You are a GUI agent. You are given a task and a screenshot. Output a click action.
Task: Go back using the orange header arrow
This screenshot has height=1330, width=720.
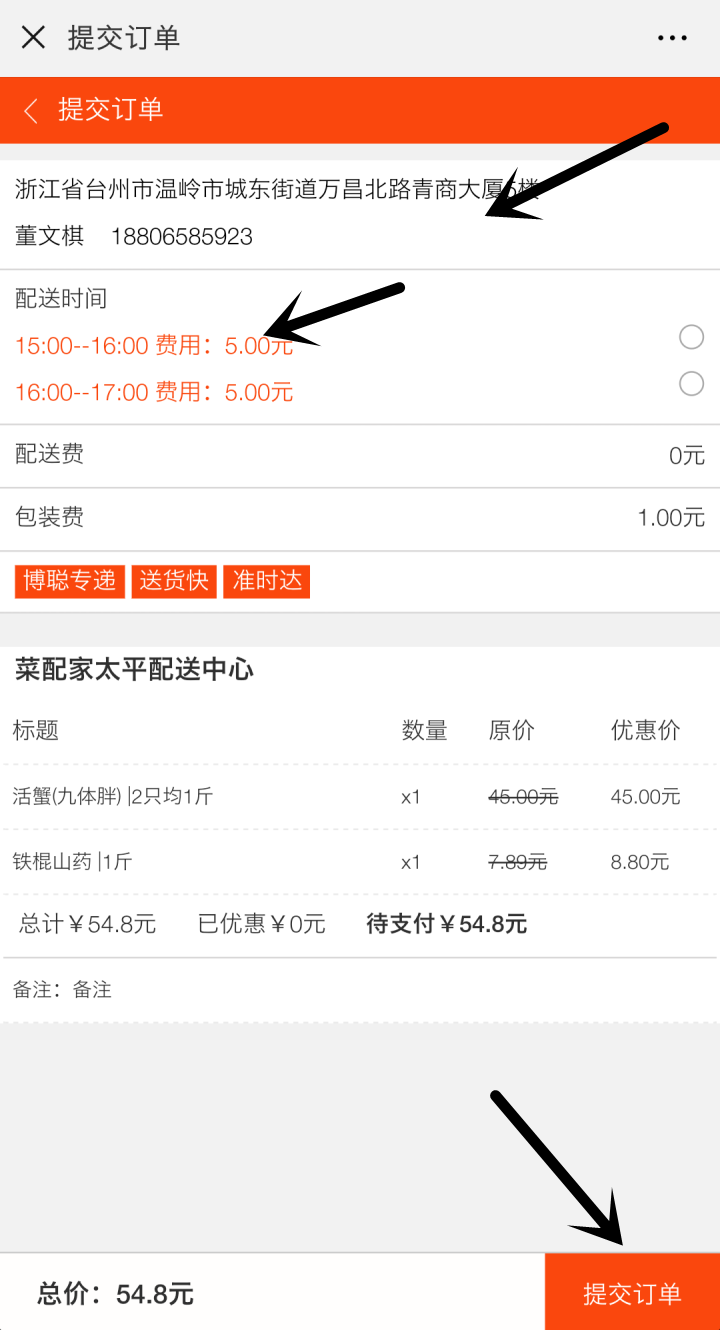pos(31,110)
